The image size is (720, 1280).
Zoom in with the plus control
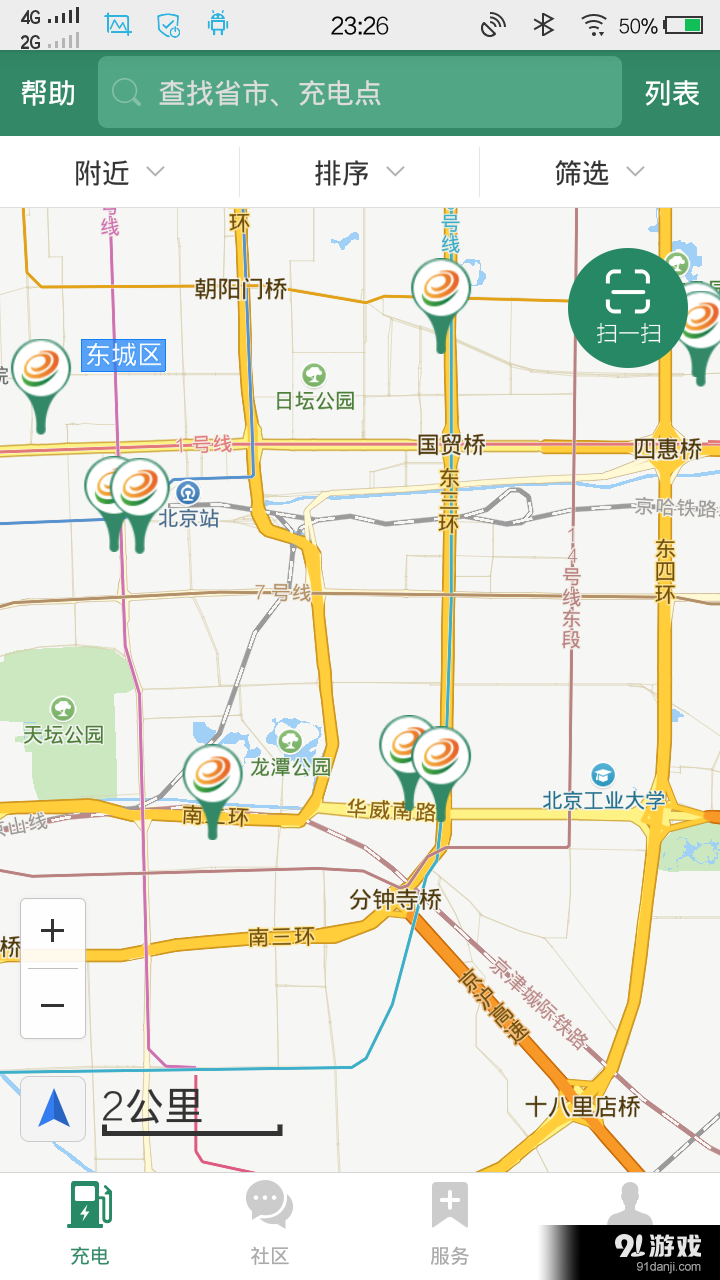point(50,930)
